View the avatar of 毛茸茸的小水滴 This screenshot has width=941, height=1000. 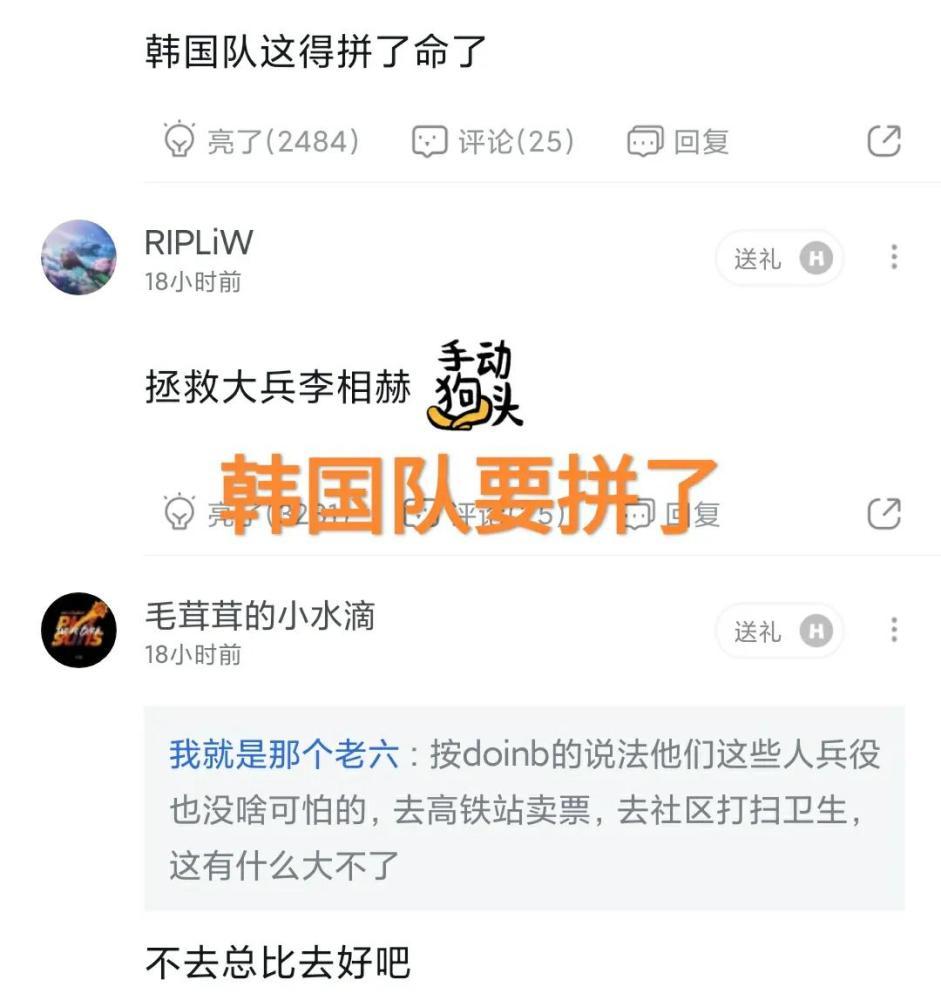coord(78,630)
